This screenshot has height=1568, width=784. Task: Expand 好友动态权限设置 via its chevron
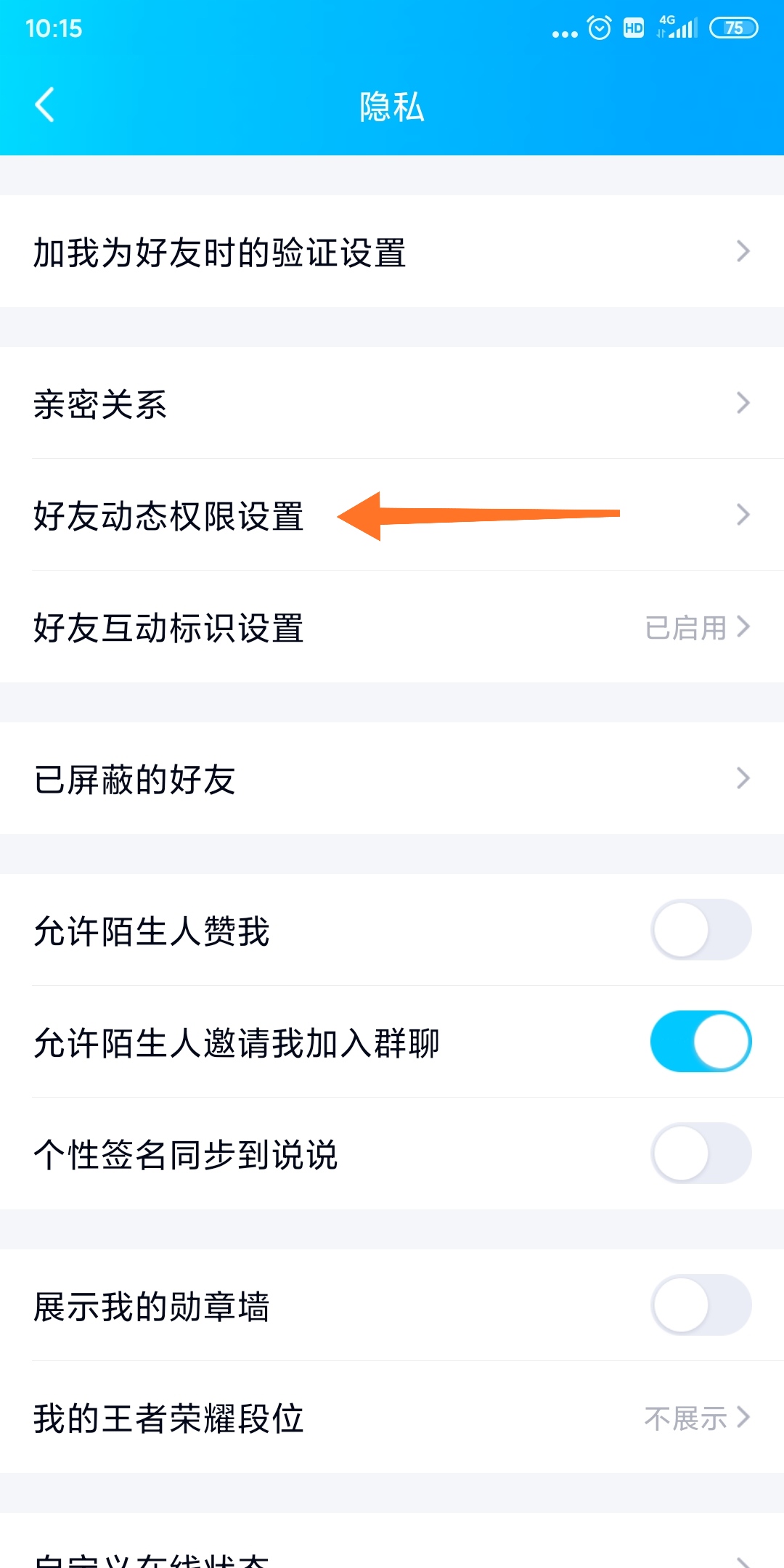[x=742, y=515]
